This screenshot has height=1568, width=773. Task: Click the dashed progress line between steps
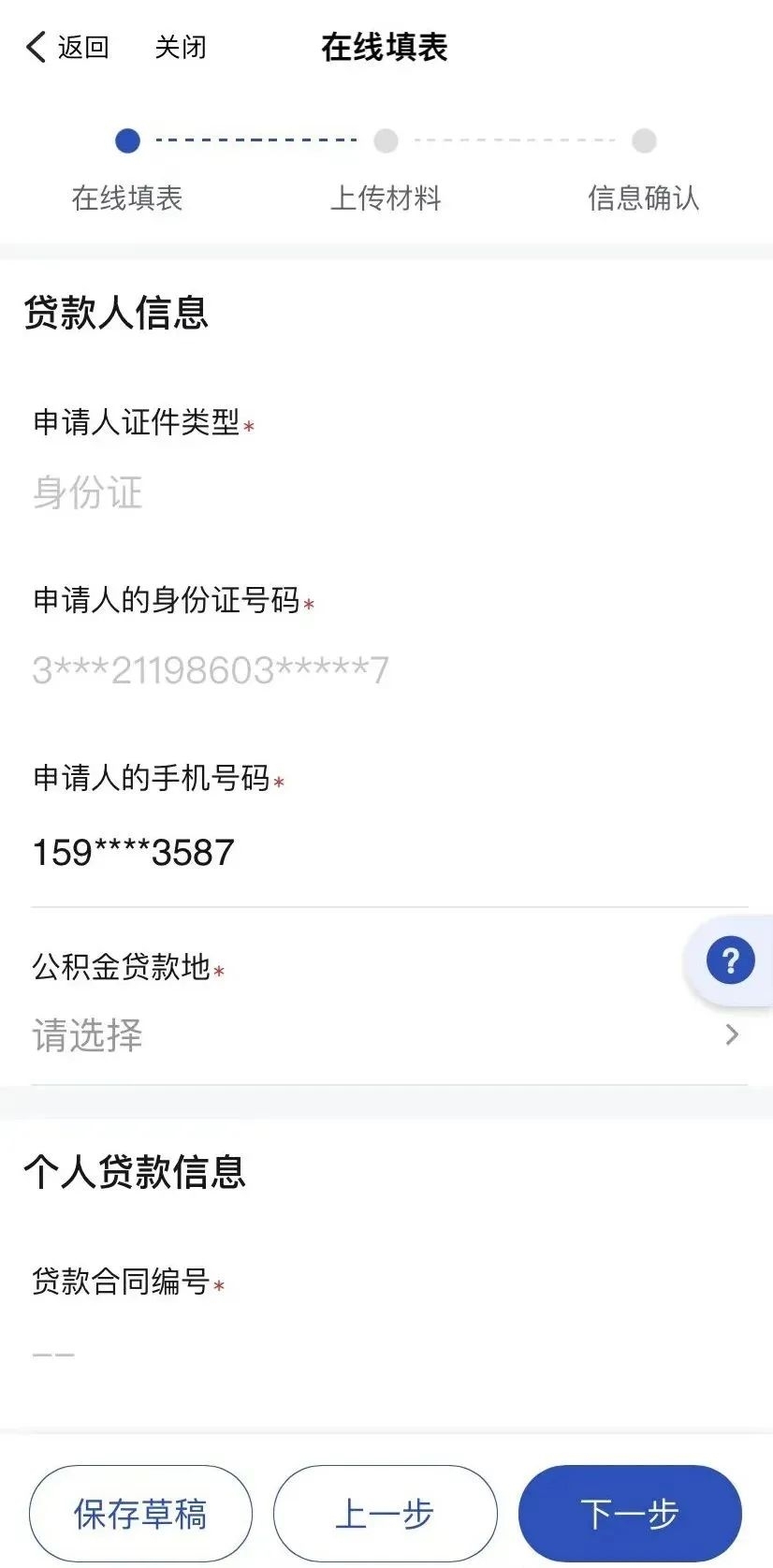coord(257,140)
